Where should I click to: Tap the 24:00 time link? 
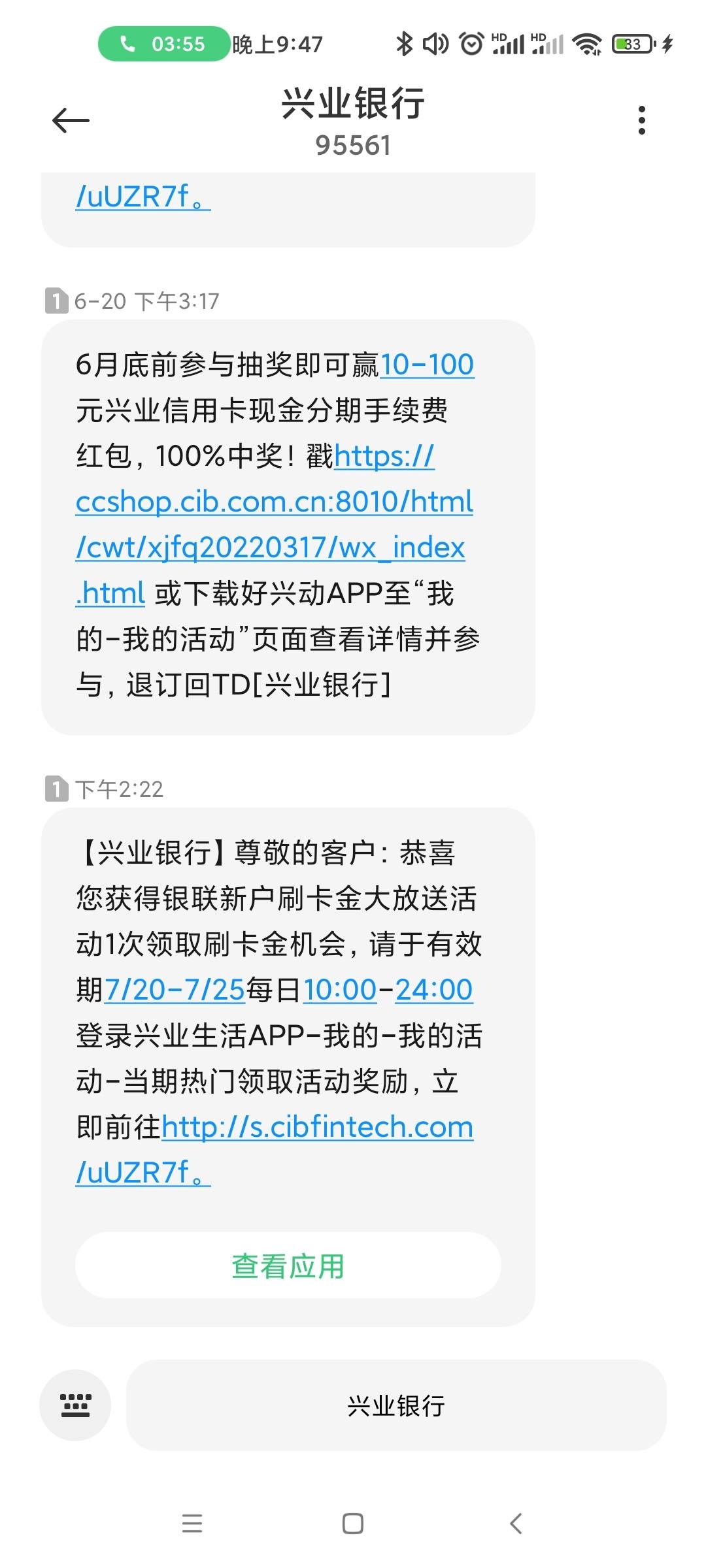[434, 990]
